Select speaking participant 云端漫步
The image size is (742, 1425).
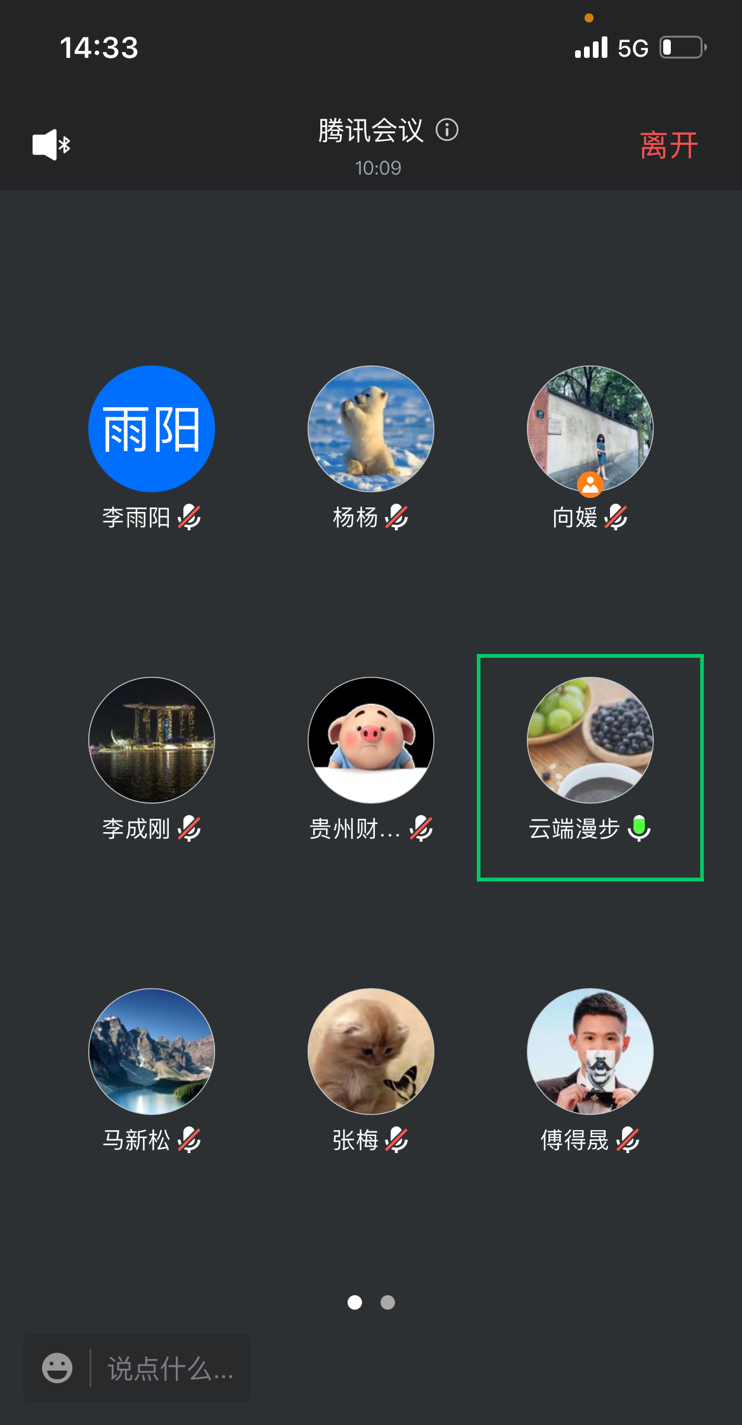click(590, 740)
